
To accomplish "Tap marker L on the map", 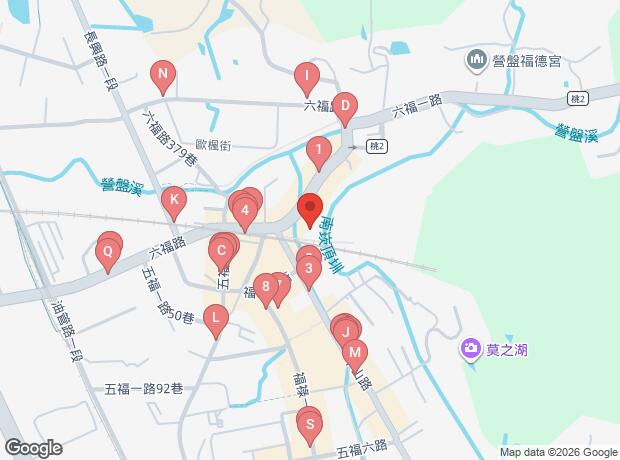I will (x=215, y=320).
